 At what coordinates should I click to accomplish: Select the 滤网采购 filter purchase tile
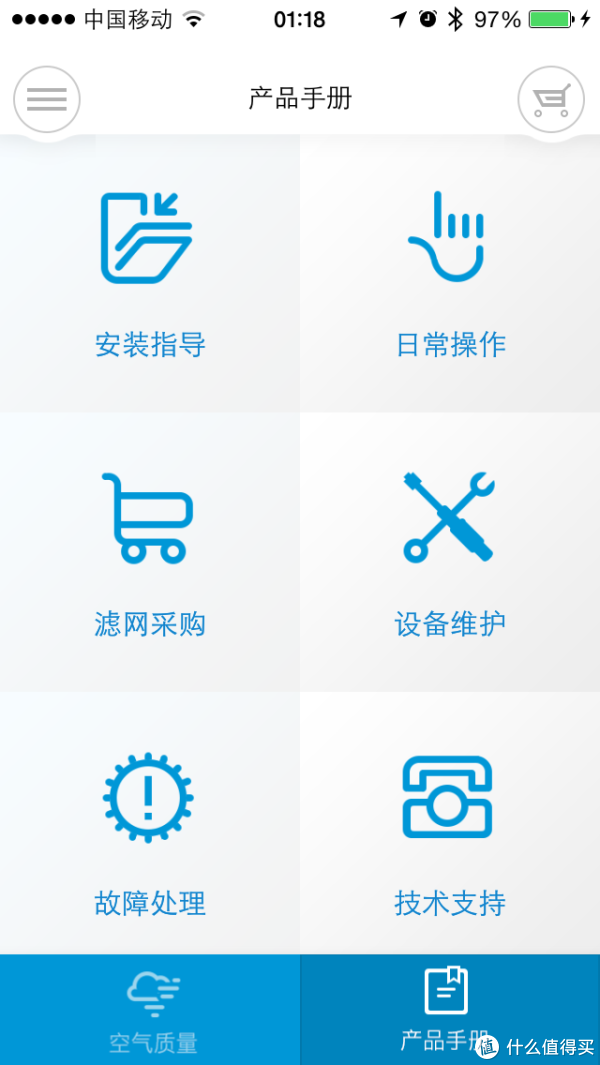coord(149,552)
